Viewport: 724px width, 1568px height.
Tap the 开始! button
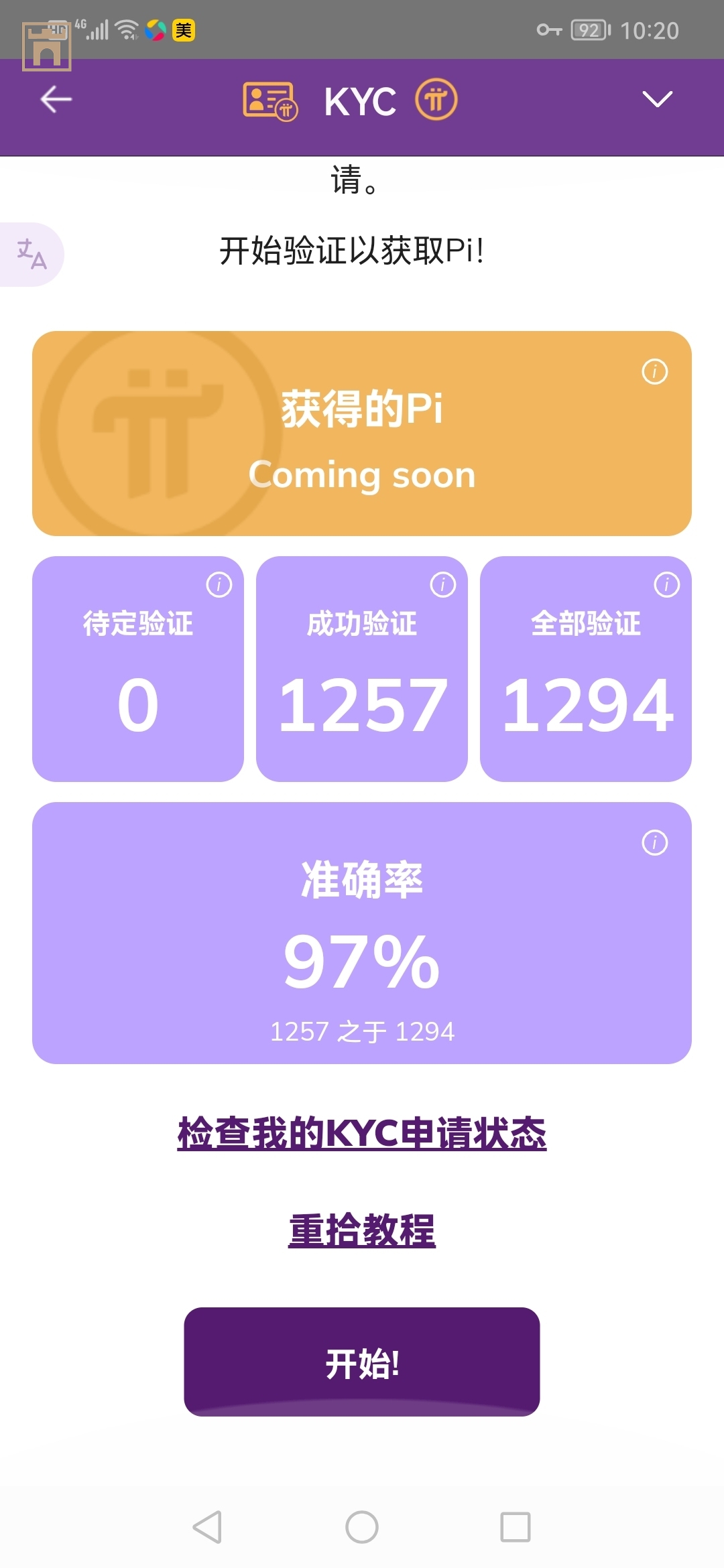pos(362,1362)
